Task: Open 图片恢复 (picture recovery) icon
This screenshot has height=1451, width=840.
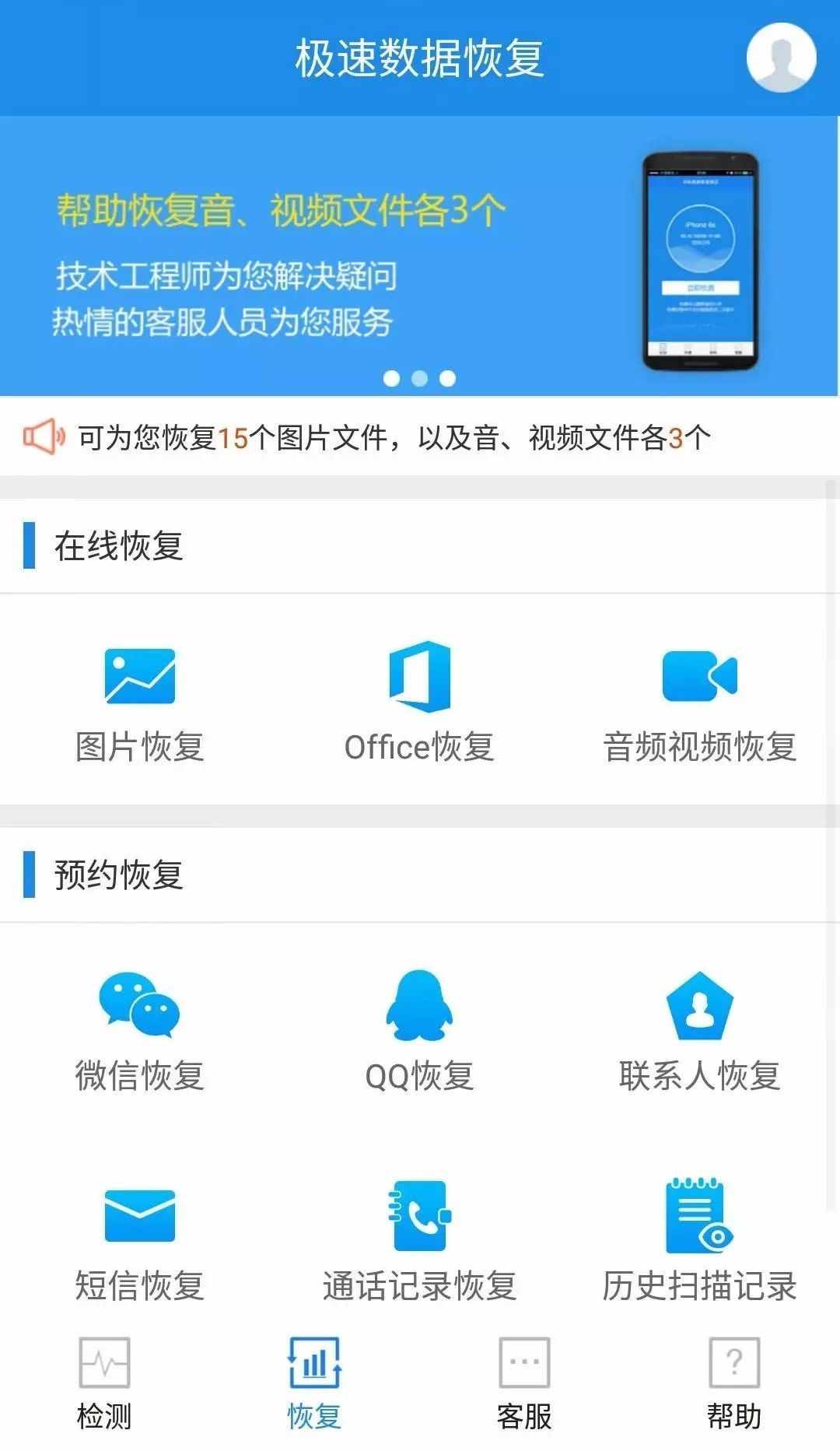Action: click(x=140, y=677)
